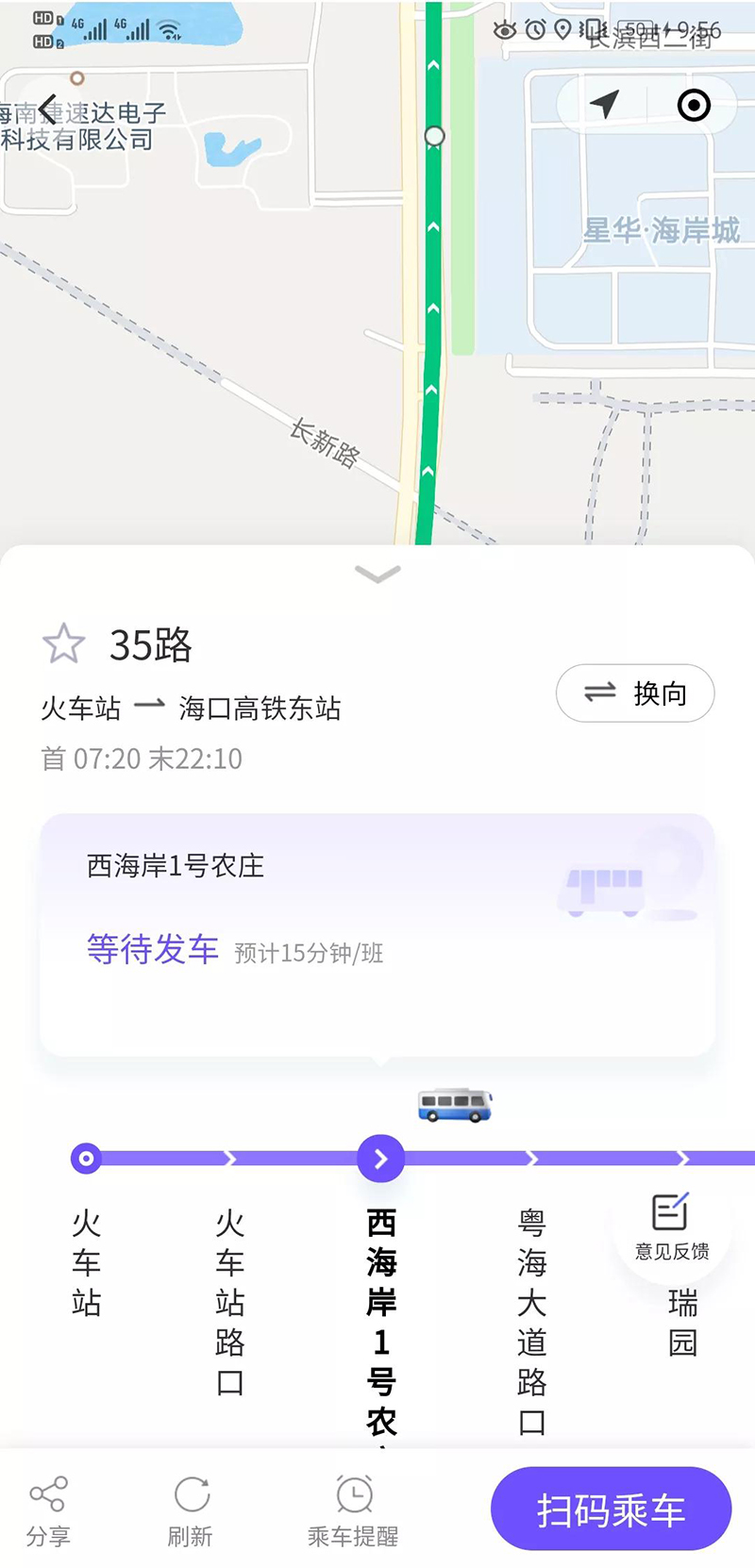Go back using the arrow icon

47,110
